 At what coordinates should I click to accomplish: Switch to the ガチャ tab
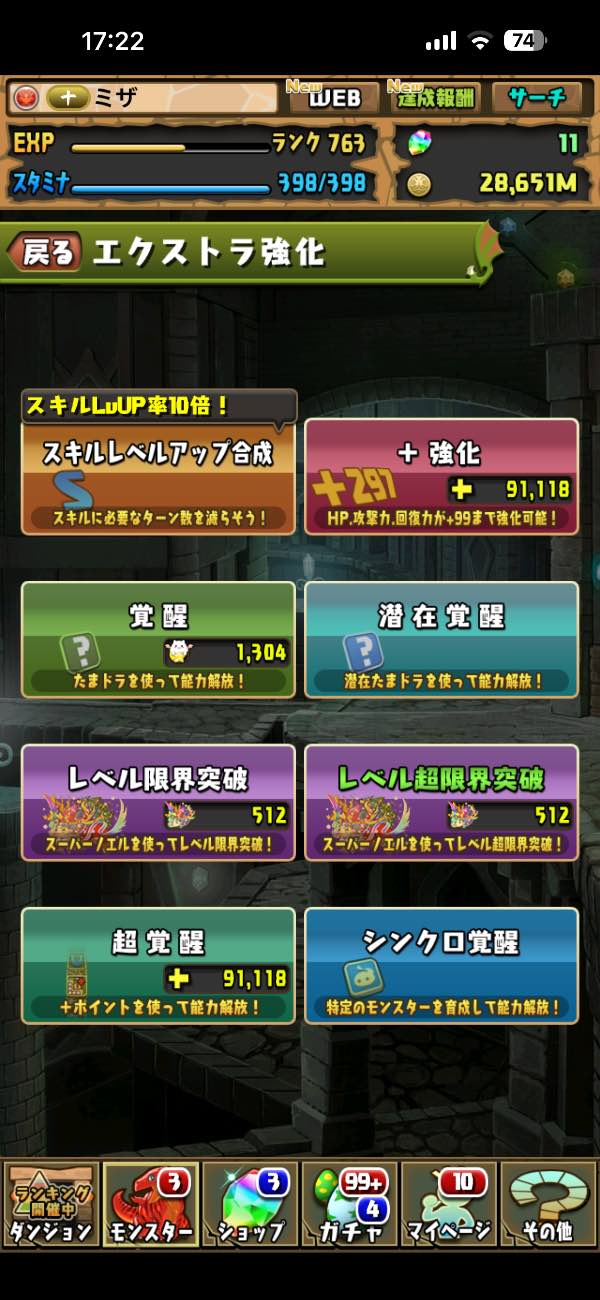point(349,1205)
